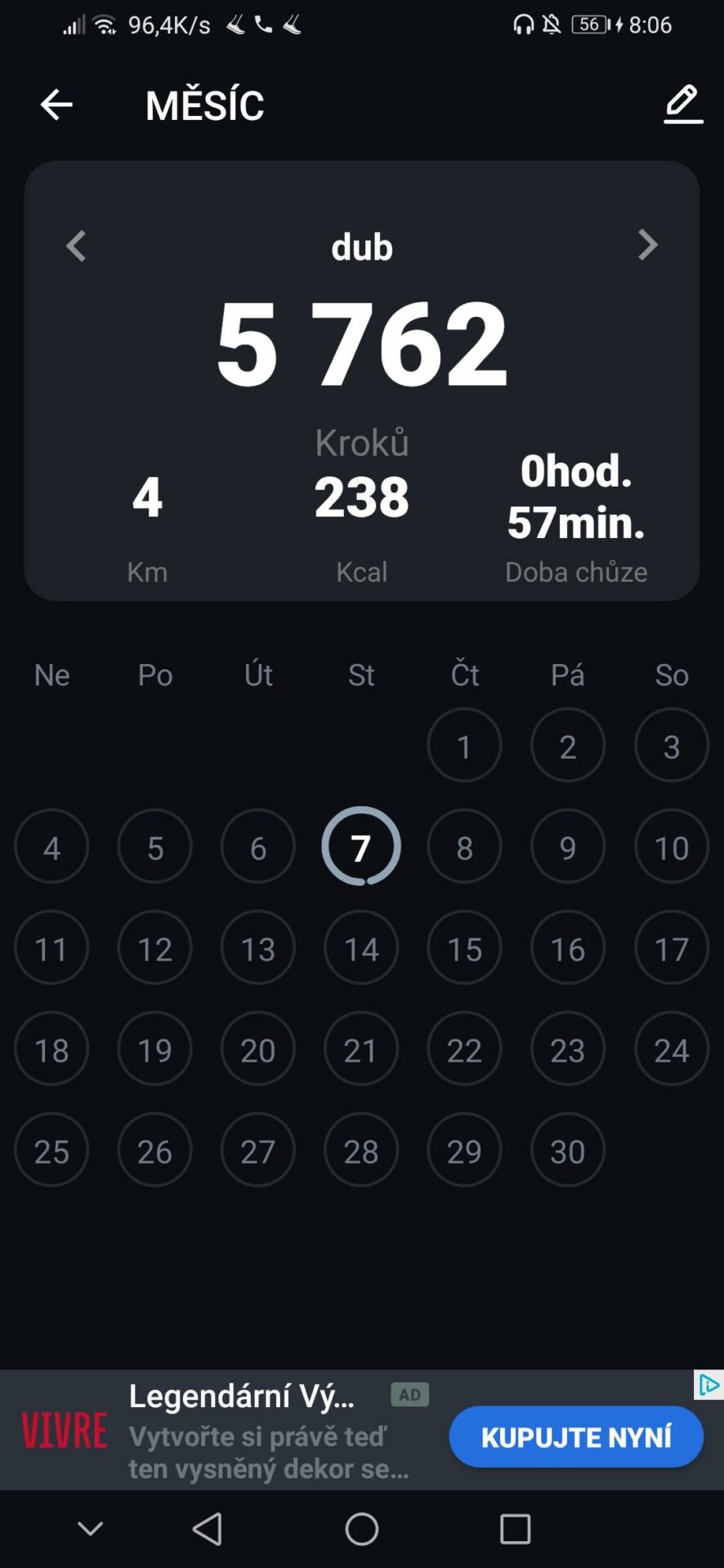This screenshot has height=1568, width=724.
Task: Select day 1 in the calendar
Action: (464, 746)
